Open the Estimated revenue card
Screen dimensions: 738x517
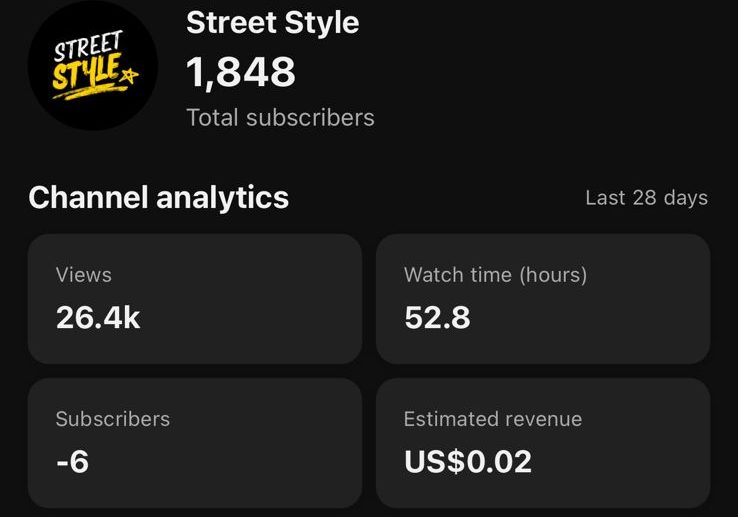(x=542, y=442)
